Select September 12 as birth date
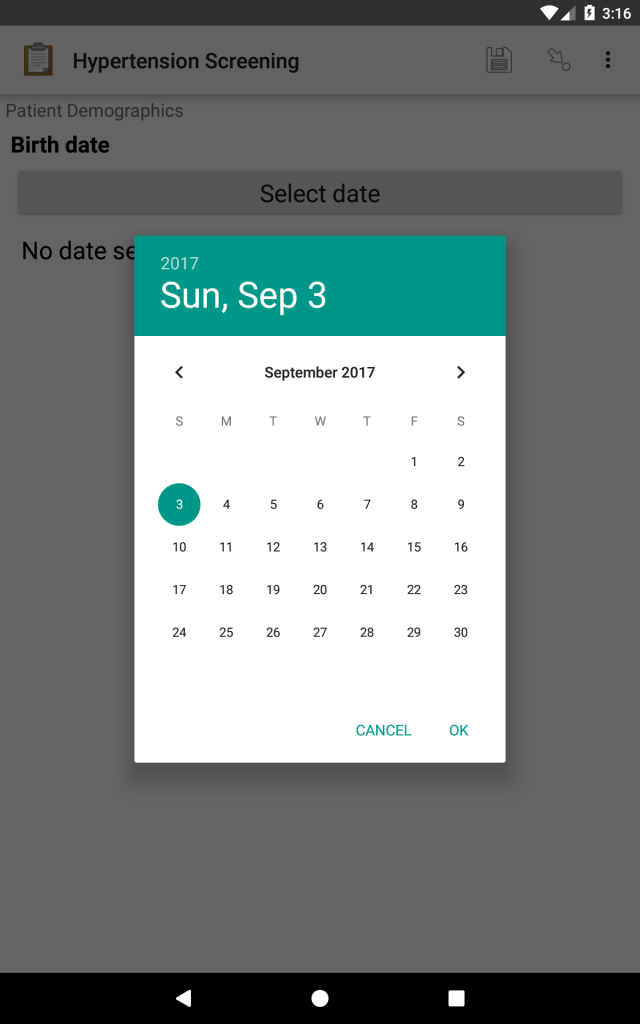Screen dimensions: 640x1024 point(273,547)
